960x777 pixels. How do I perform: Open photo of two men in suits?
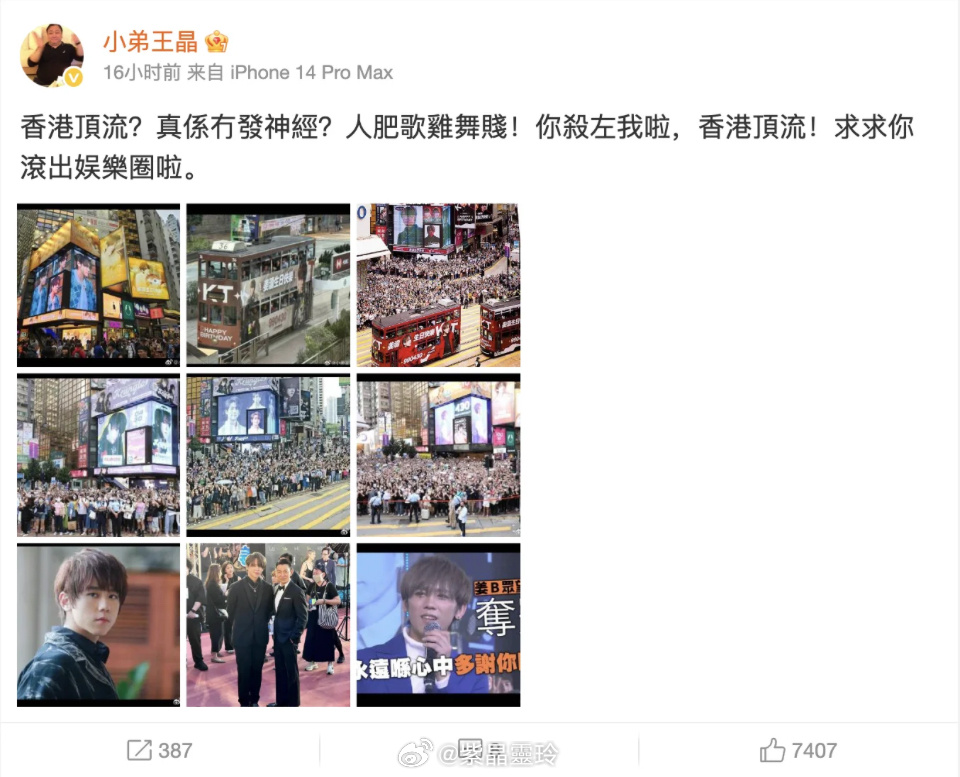tap(268, 625)
